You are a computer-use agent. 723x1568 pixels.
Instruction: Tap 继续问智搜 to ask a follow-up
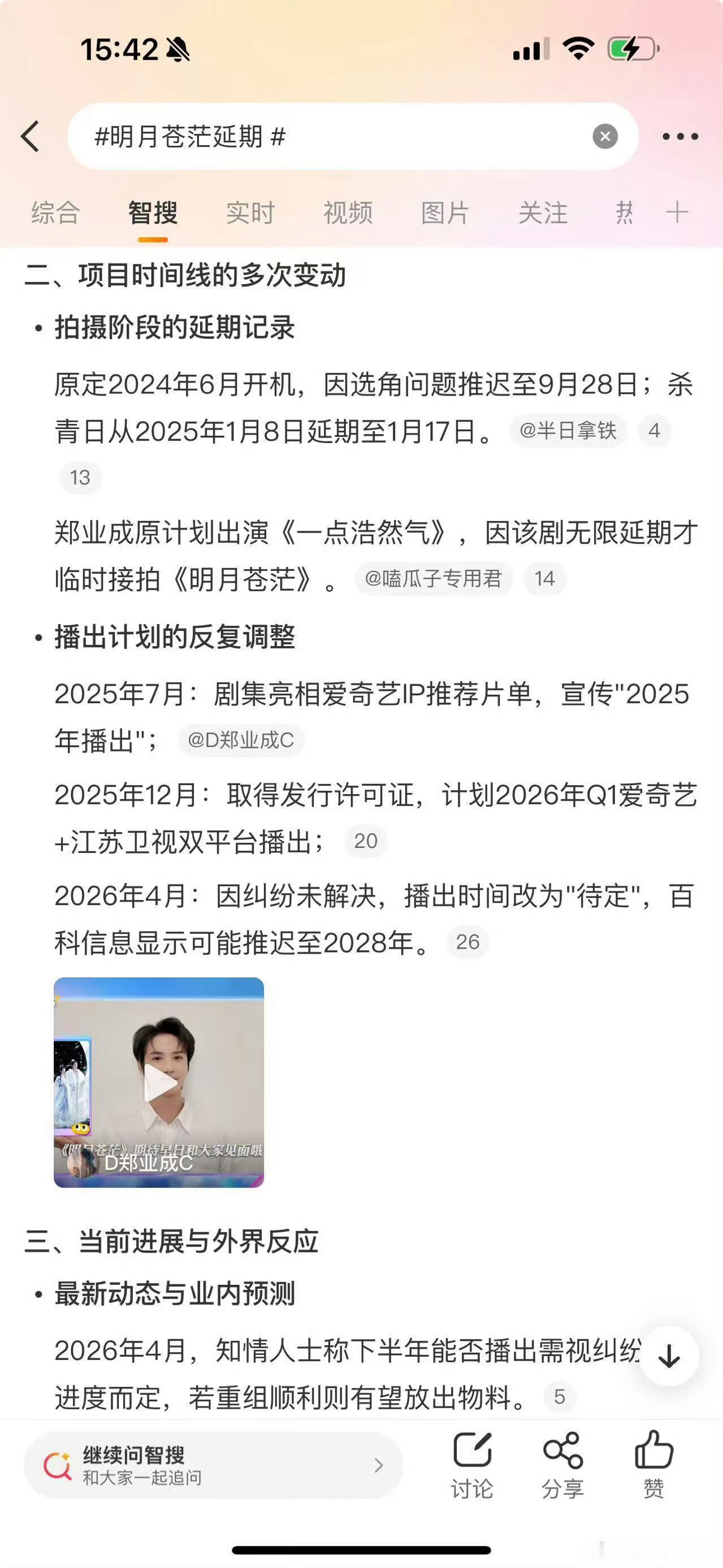(213, 1465)
